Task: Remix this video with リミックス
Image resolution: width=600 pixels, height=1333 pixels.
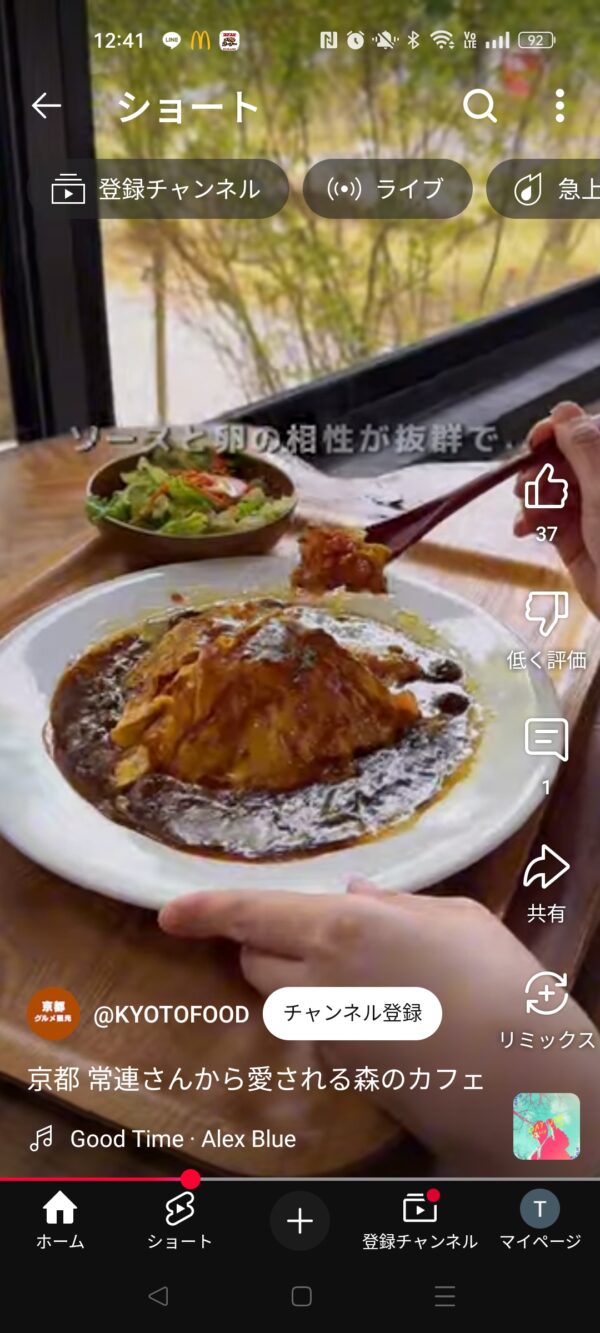Action: tap(546, 995)
